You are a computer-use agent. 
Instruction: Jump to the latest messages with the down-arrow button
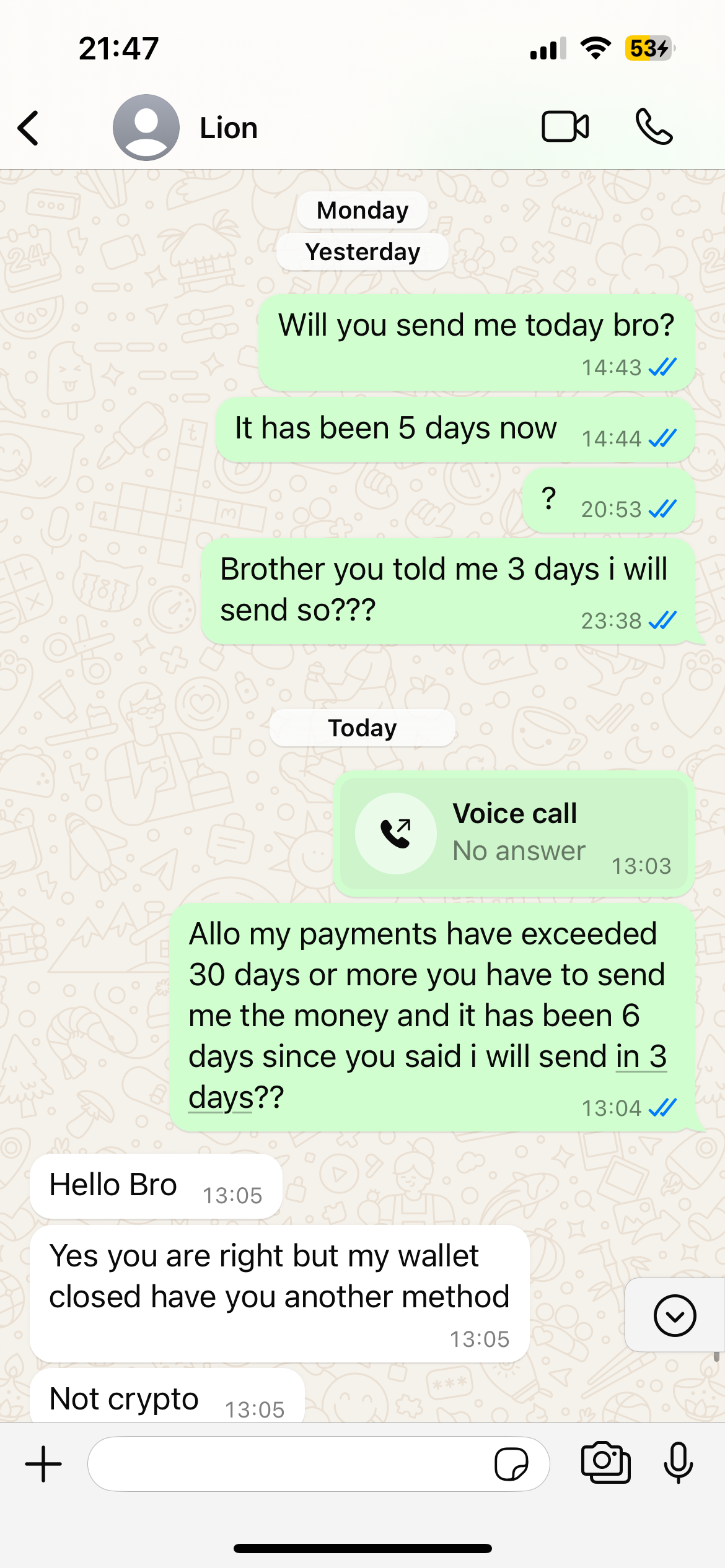(675, 1315)
